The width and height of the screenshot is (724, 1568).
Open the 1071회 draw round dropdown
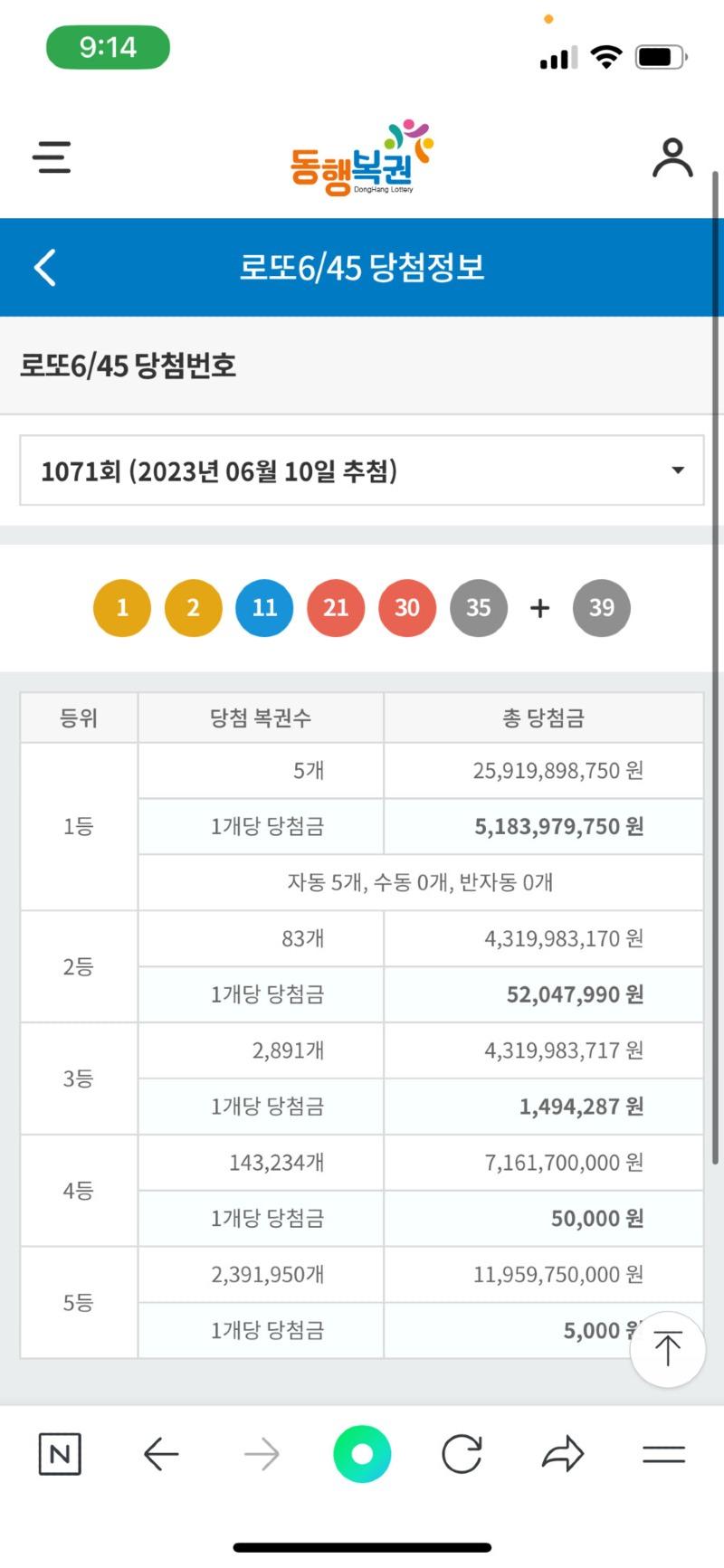(362, 470)
